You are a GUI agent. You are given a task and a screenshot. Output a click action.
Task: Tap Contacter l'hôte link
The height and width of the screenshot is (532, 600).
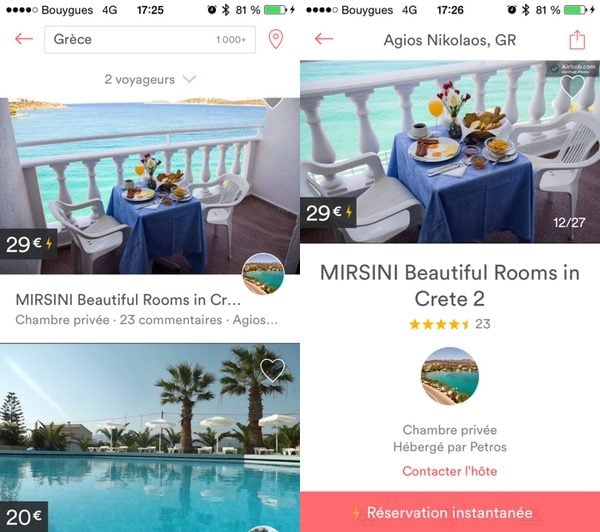[449, 471]
